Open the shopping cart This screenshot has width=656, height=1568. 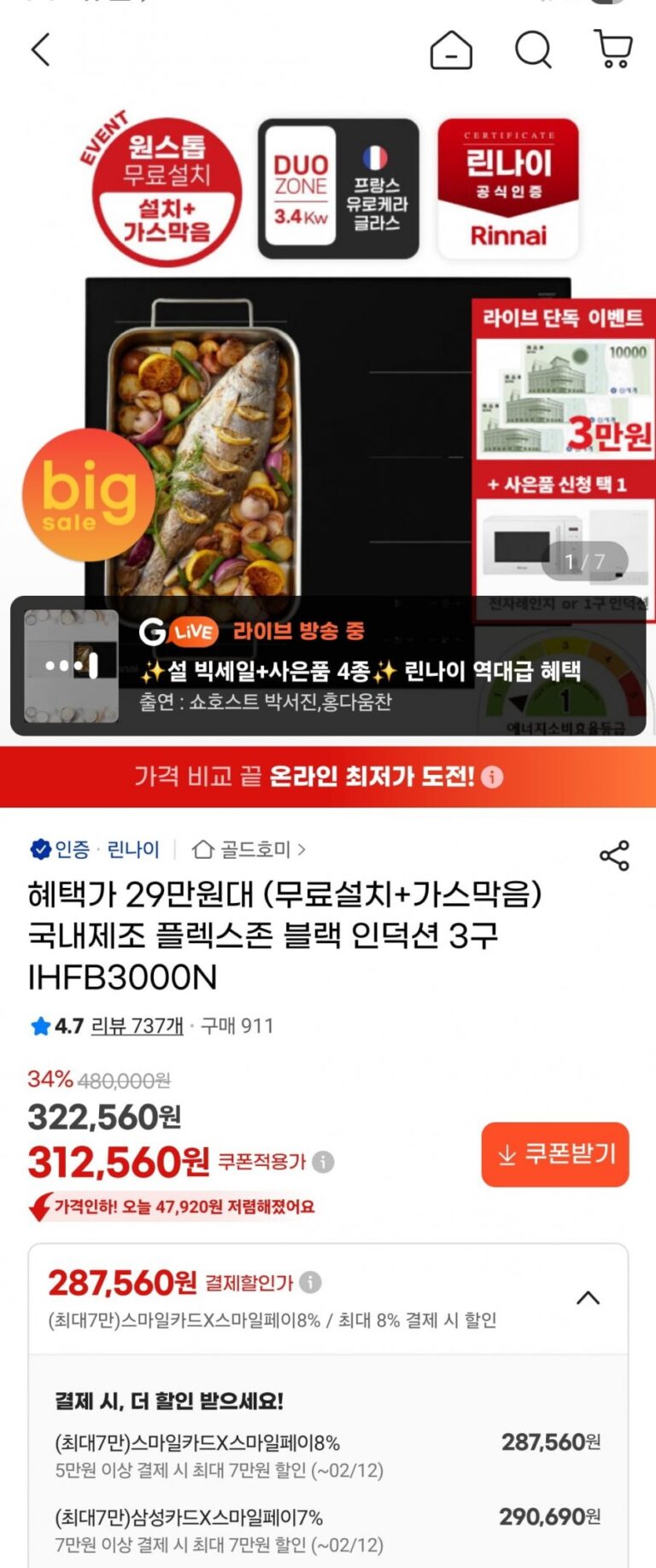[x=613, y=50]
